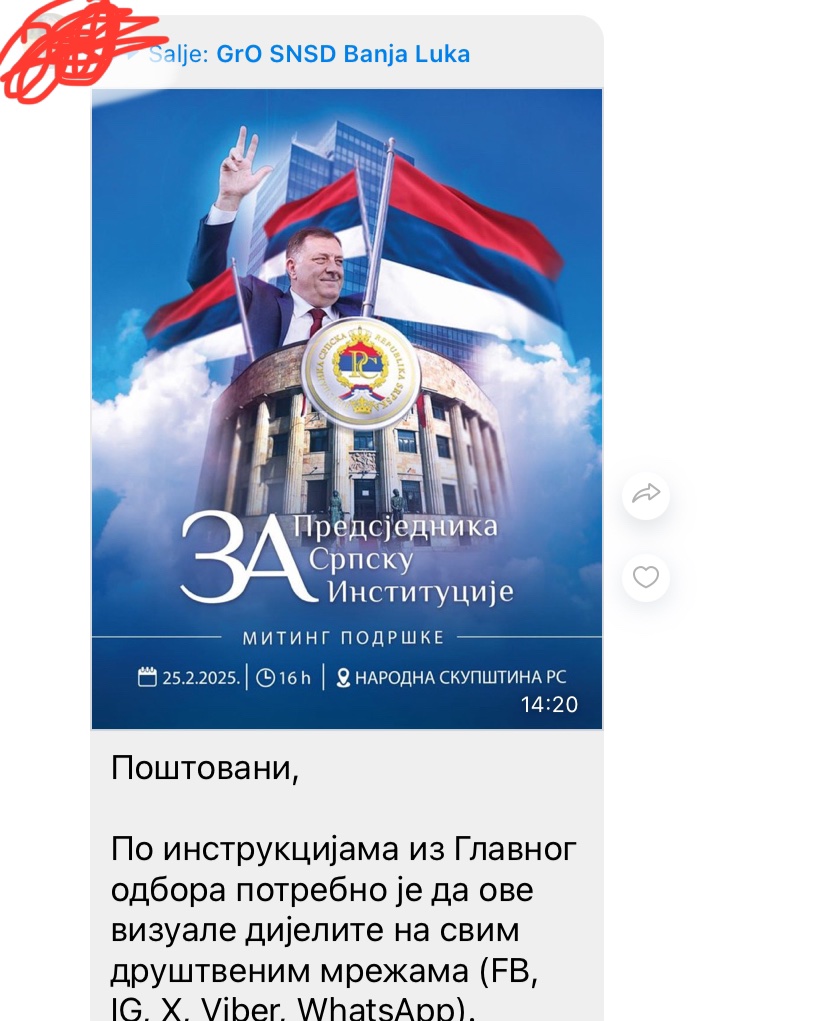Forward this message with the share arrow
The image size is (828, 1021).
(646, 494)
